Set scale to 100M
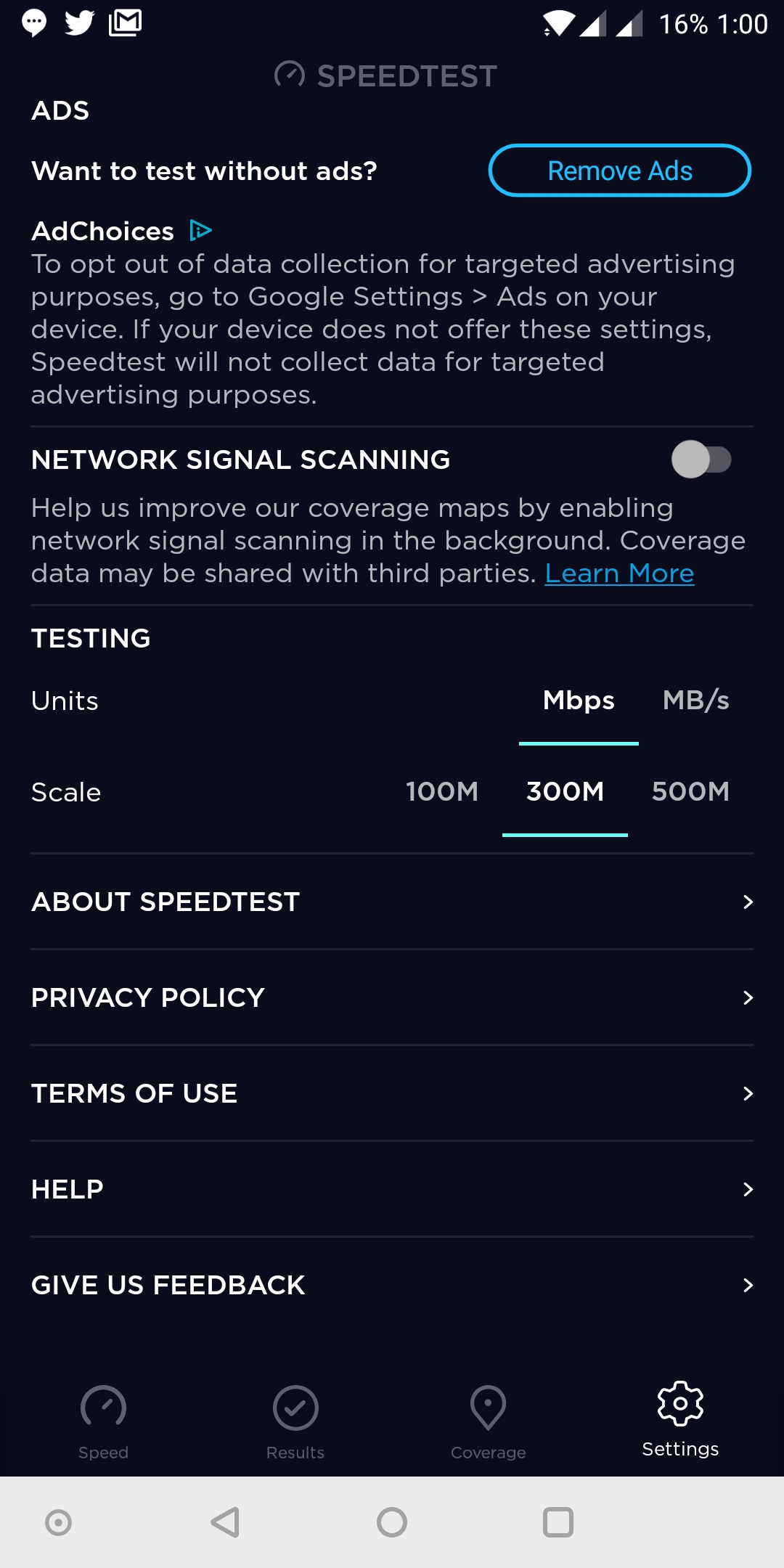784x1568 pixels. tap(442, 792)
